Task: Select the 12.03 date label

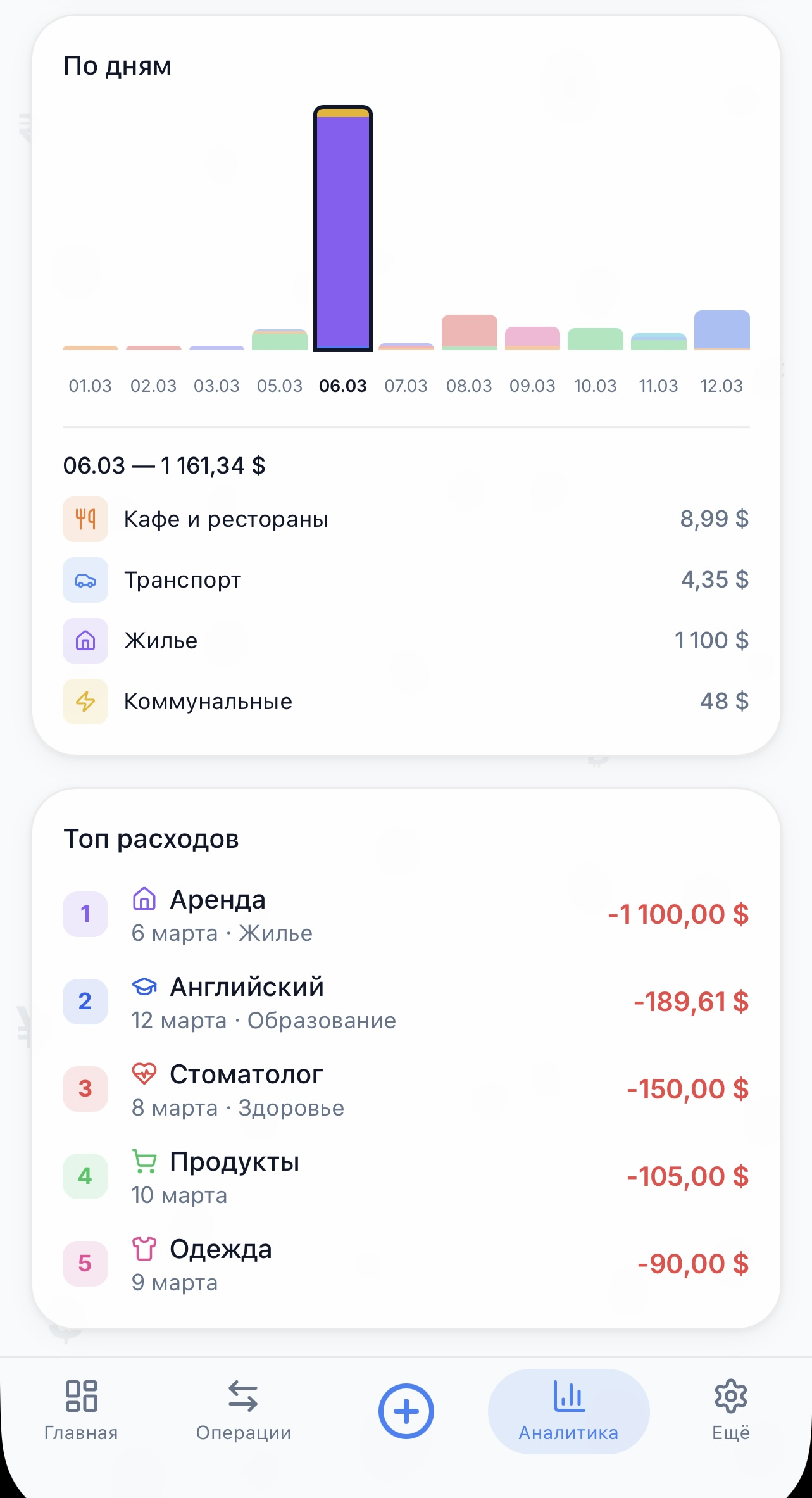Action: click(x=721, y=385)
